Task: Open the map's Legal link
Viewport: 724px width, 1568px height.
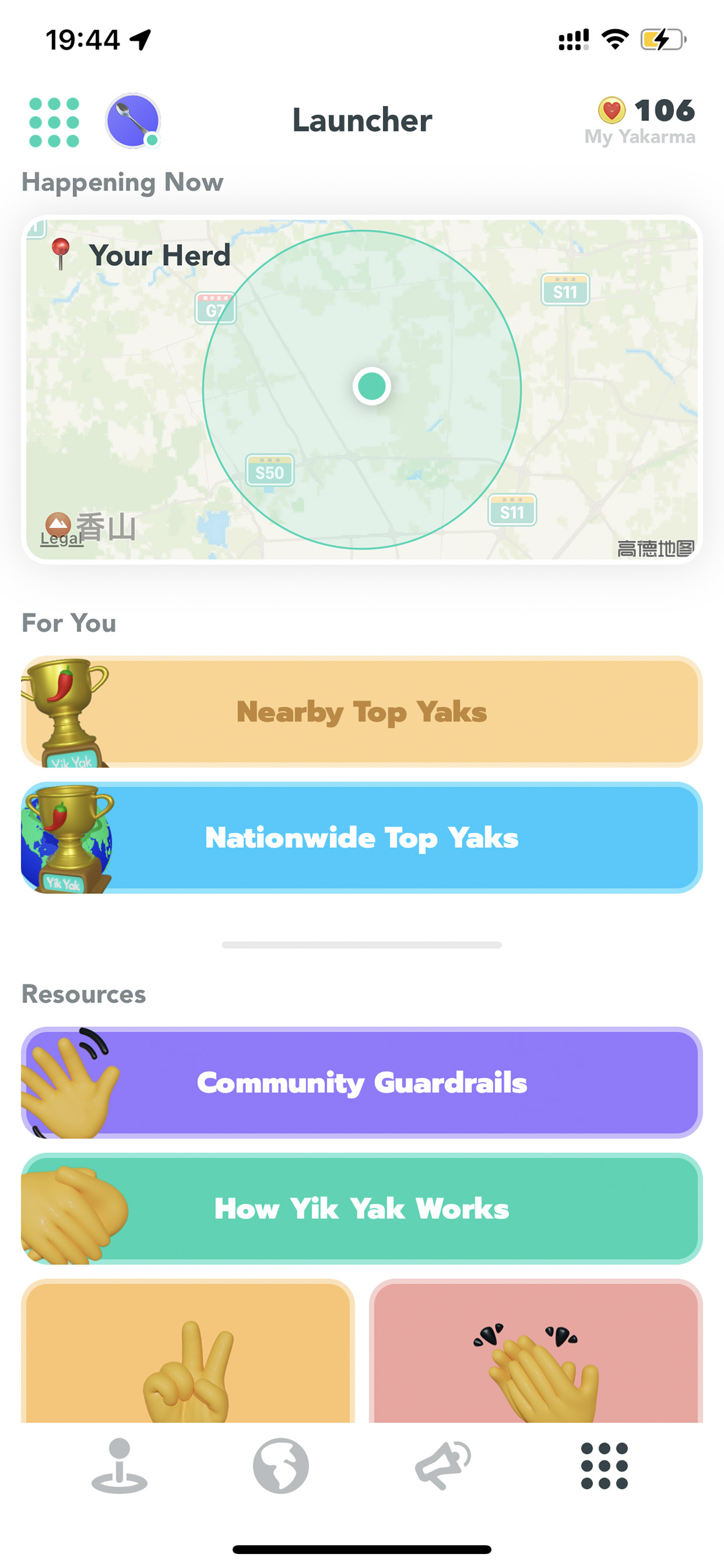Action: [x=61, y=539]
